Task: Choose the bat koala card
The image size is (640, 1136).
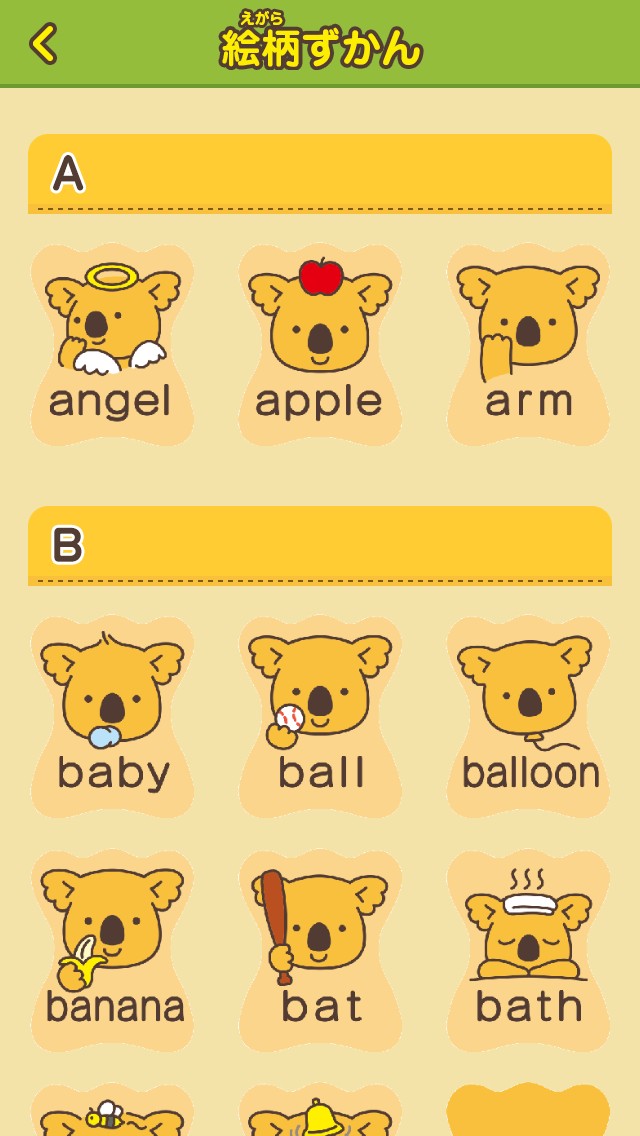Action: (x=320, y=950)
